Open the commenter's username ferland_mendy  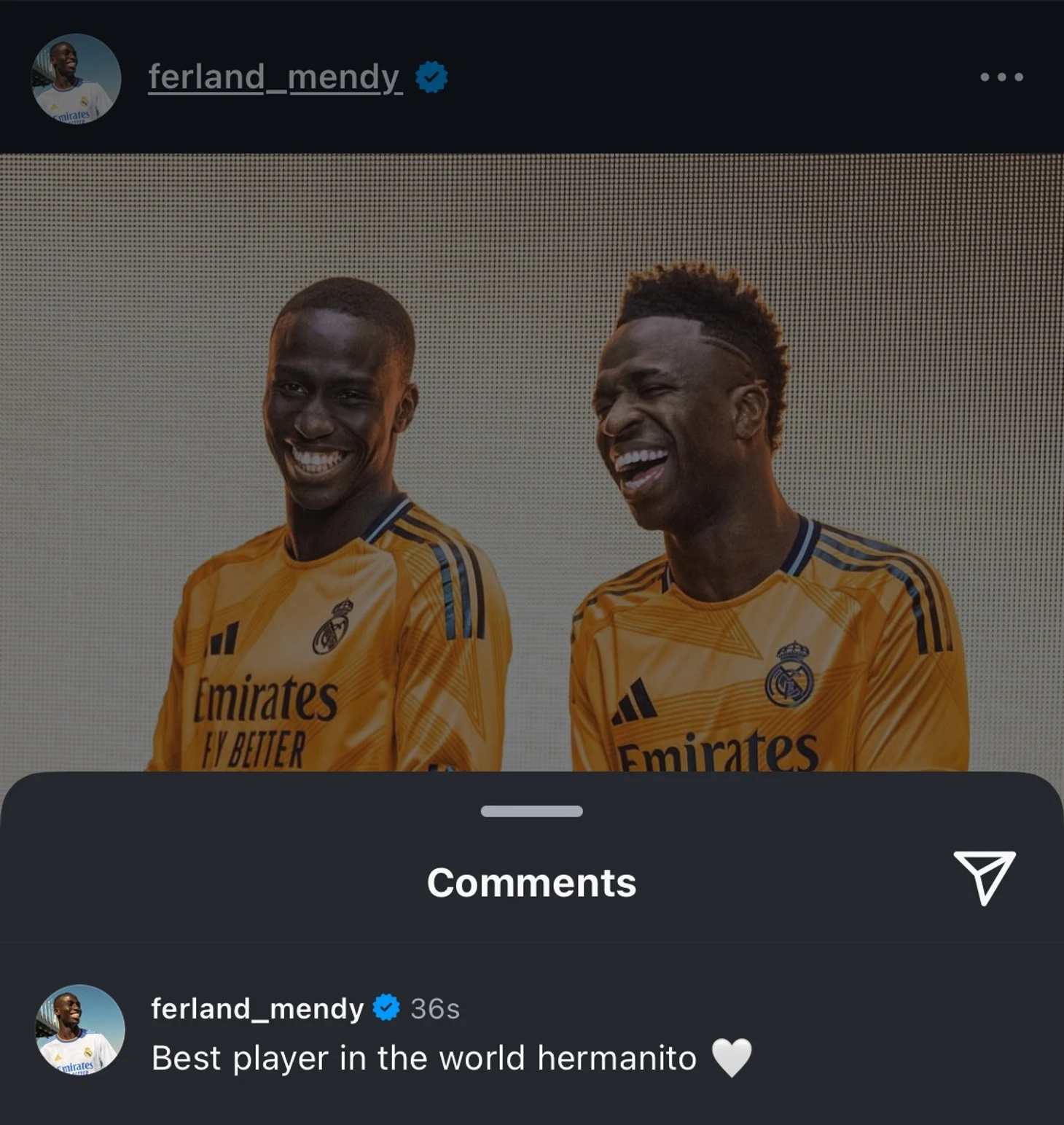click(257, 1008)
